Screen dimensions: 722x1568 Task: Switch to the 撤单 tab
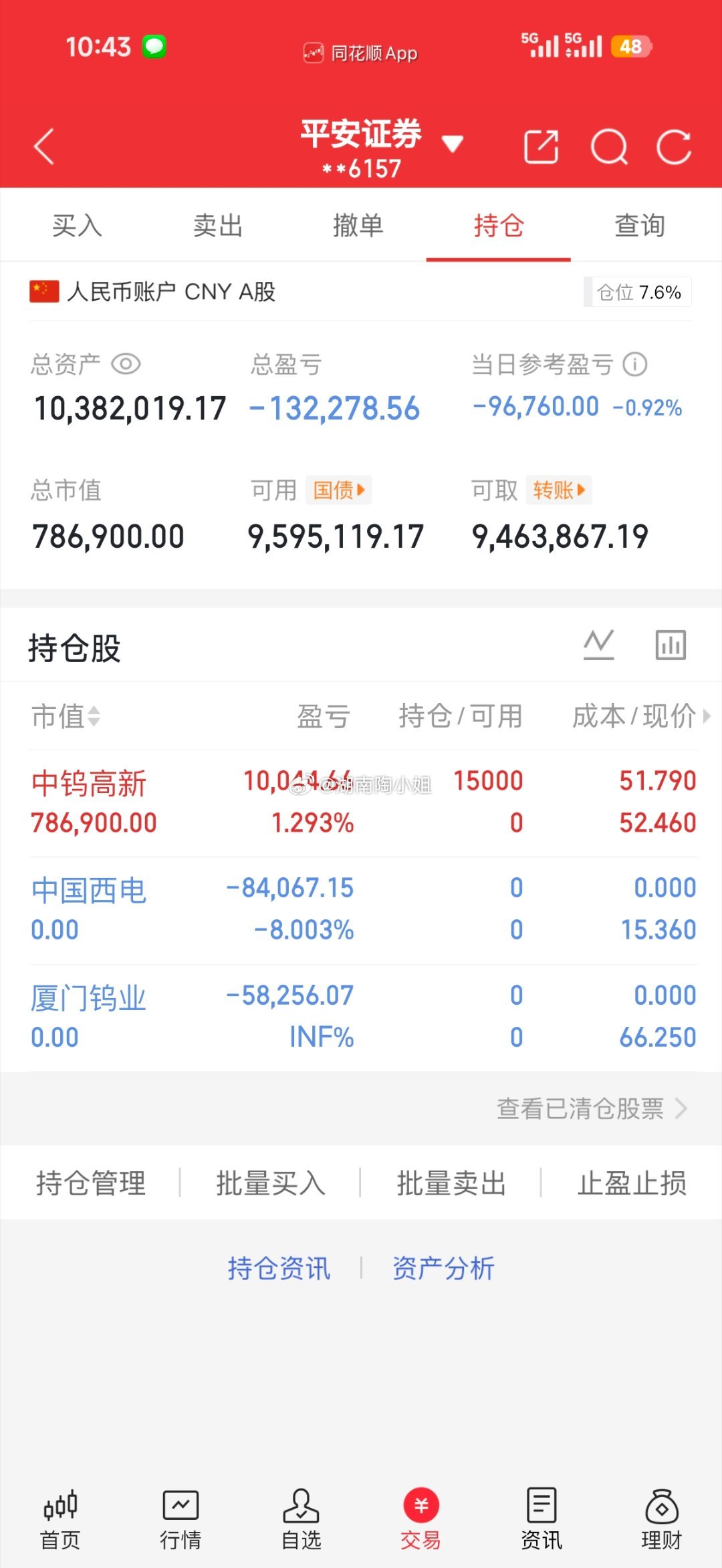point(360,226)
